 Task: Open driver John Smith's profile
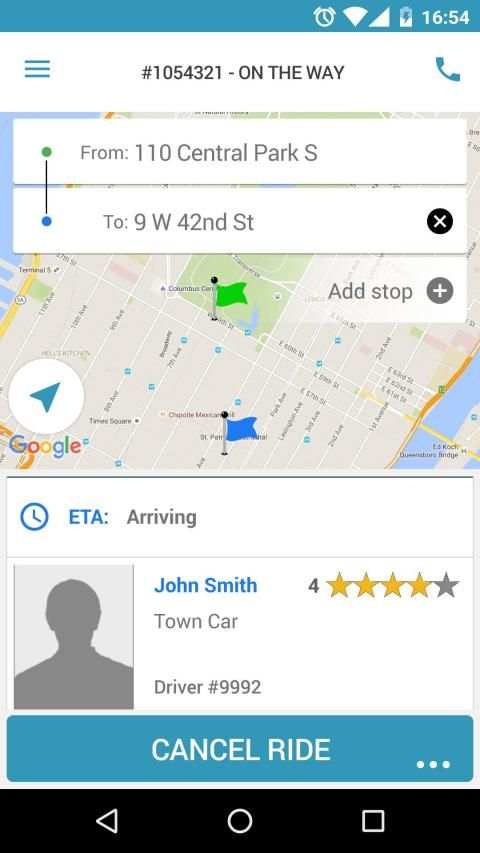click(x=206, y=585)
